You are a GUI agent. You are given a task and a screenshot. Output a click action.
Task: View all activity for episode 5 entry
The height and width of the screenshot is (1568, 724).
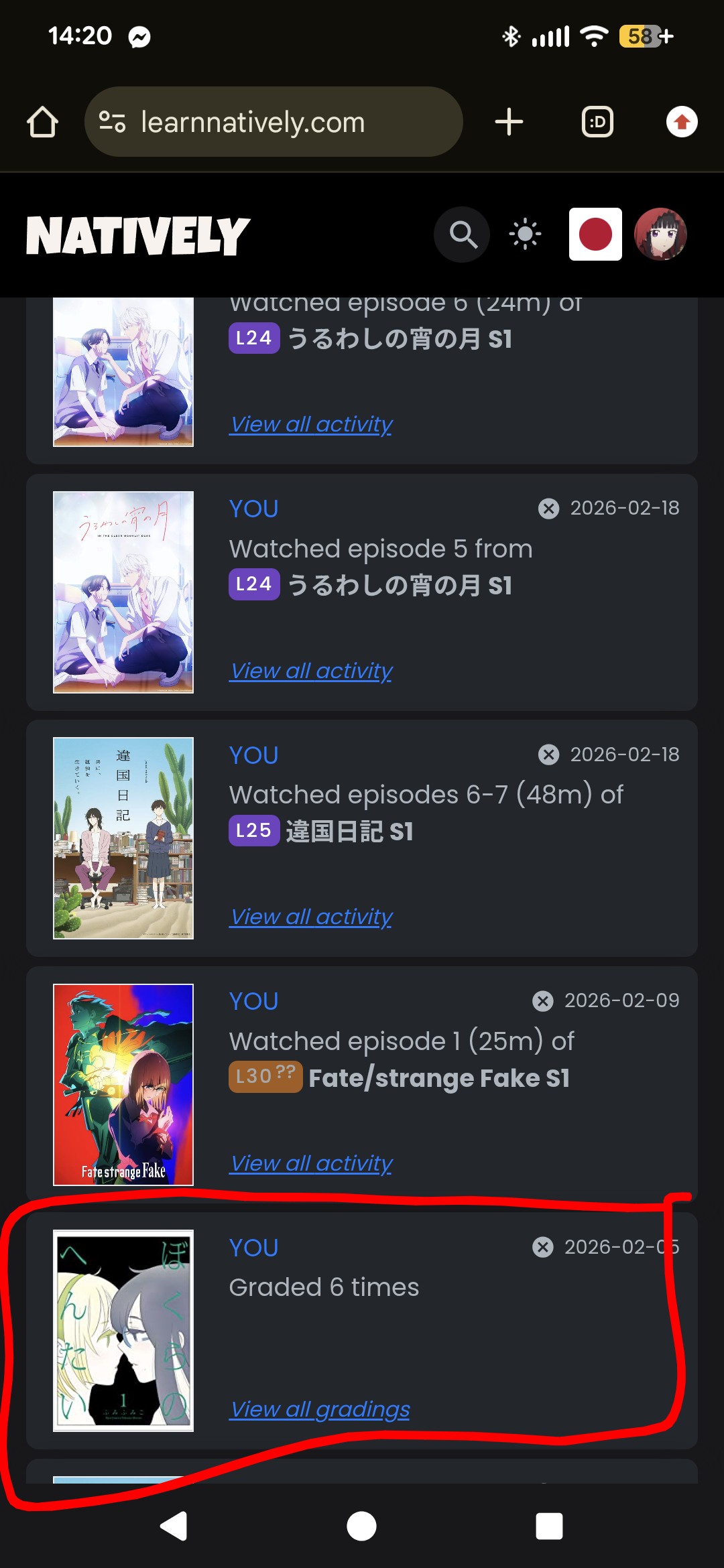[x=311, y=671]
